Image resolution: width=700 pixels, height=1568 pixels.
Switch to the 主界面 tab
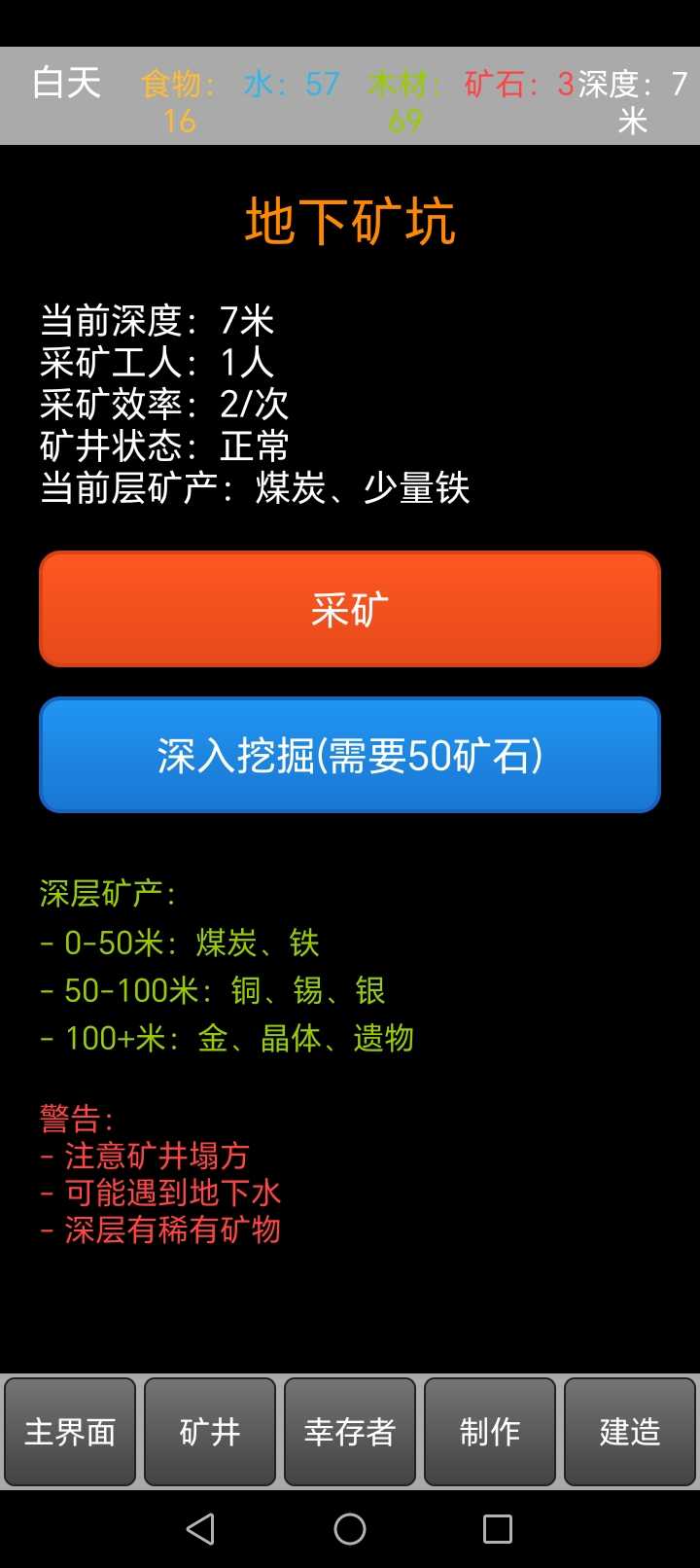pyautogui.click(x=70, y=1432)
